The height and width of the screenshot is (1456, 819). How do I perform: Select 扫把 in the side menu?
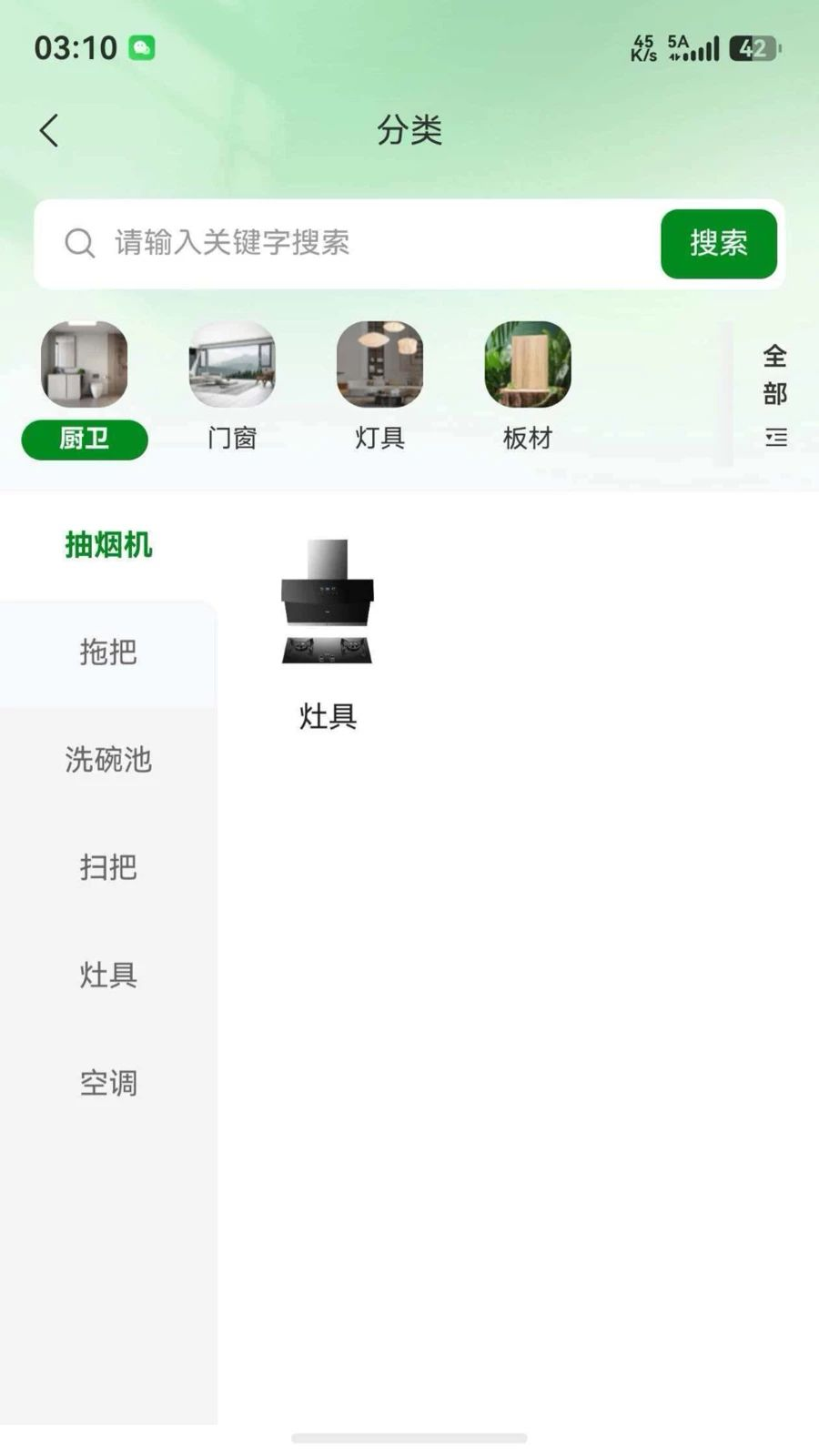click(108, 867)
